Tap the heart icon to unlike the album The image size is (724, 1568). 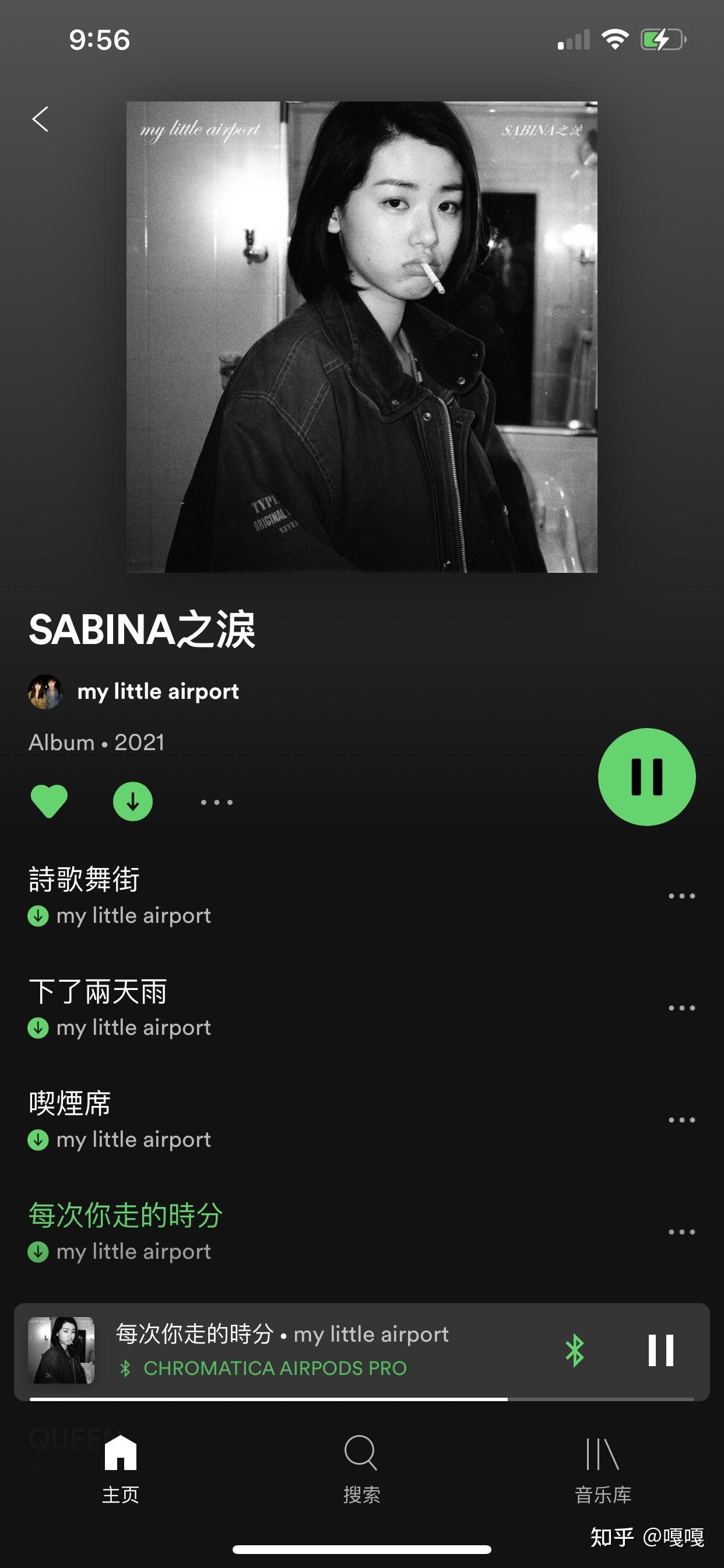point(48,801)
